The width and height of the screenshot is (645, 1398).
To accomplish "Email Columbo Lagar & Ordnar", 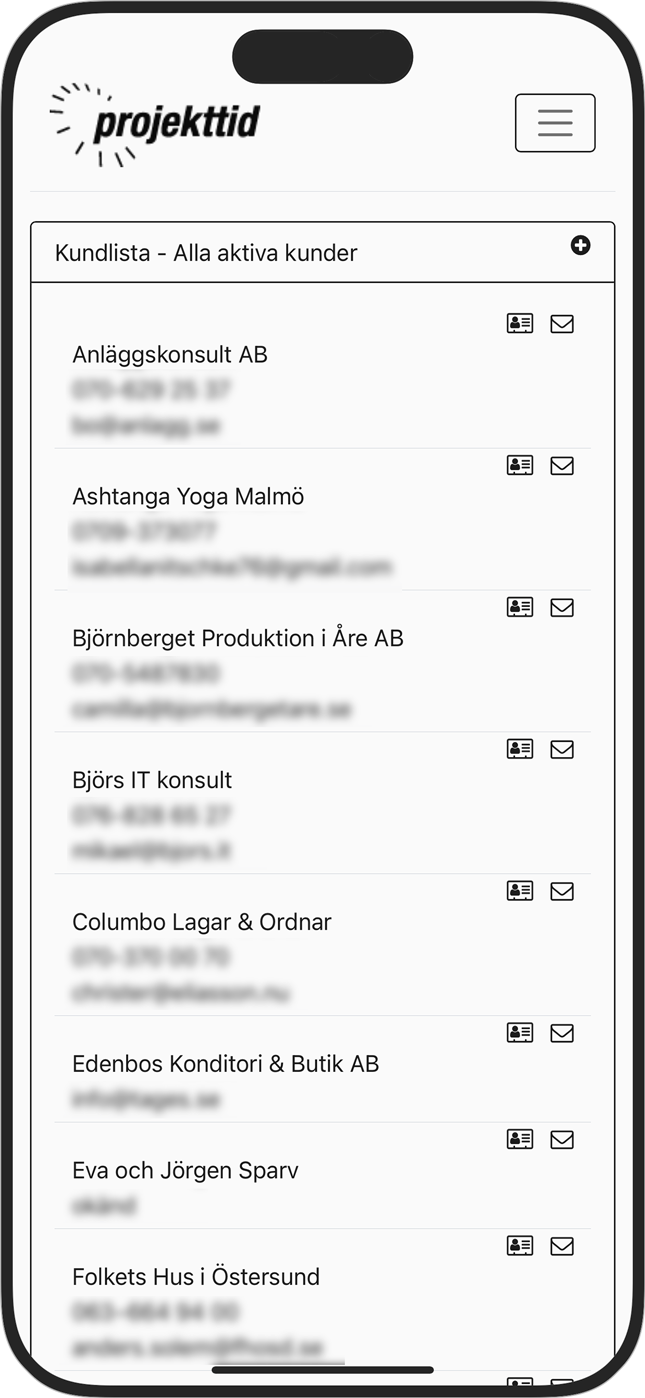I will [562, 891].
